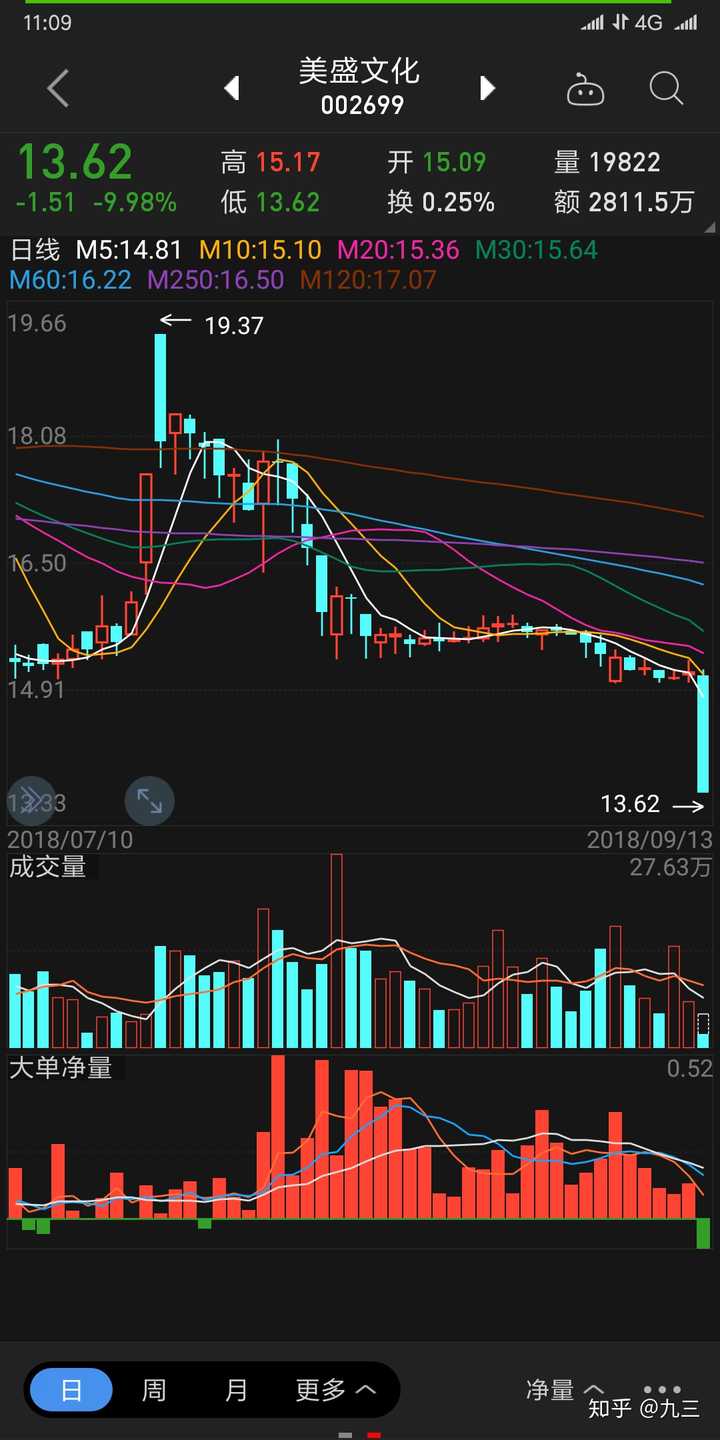720x1440 pixels.
Task: Open the three-dot more menu
Action: pos(662,1389)
